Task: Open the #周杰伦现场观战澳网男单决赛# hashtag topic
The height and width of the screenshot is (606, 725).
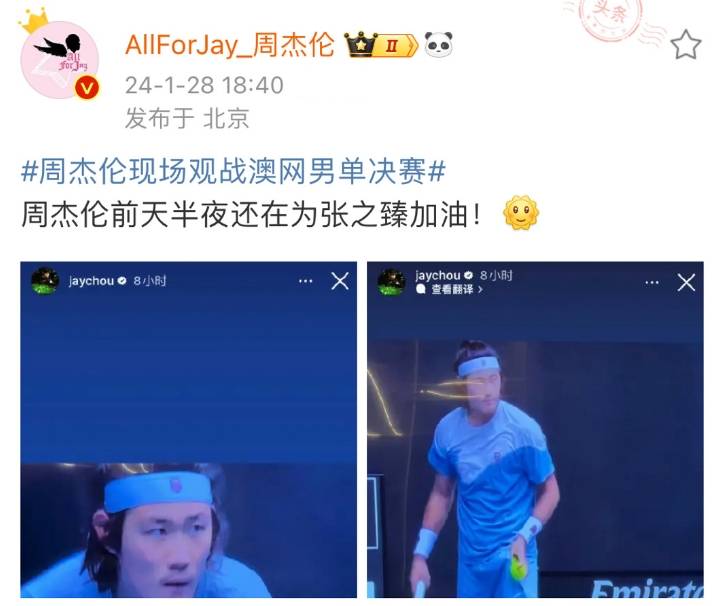Action: pos(233,170)
